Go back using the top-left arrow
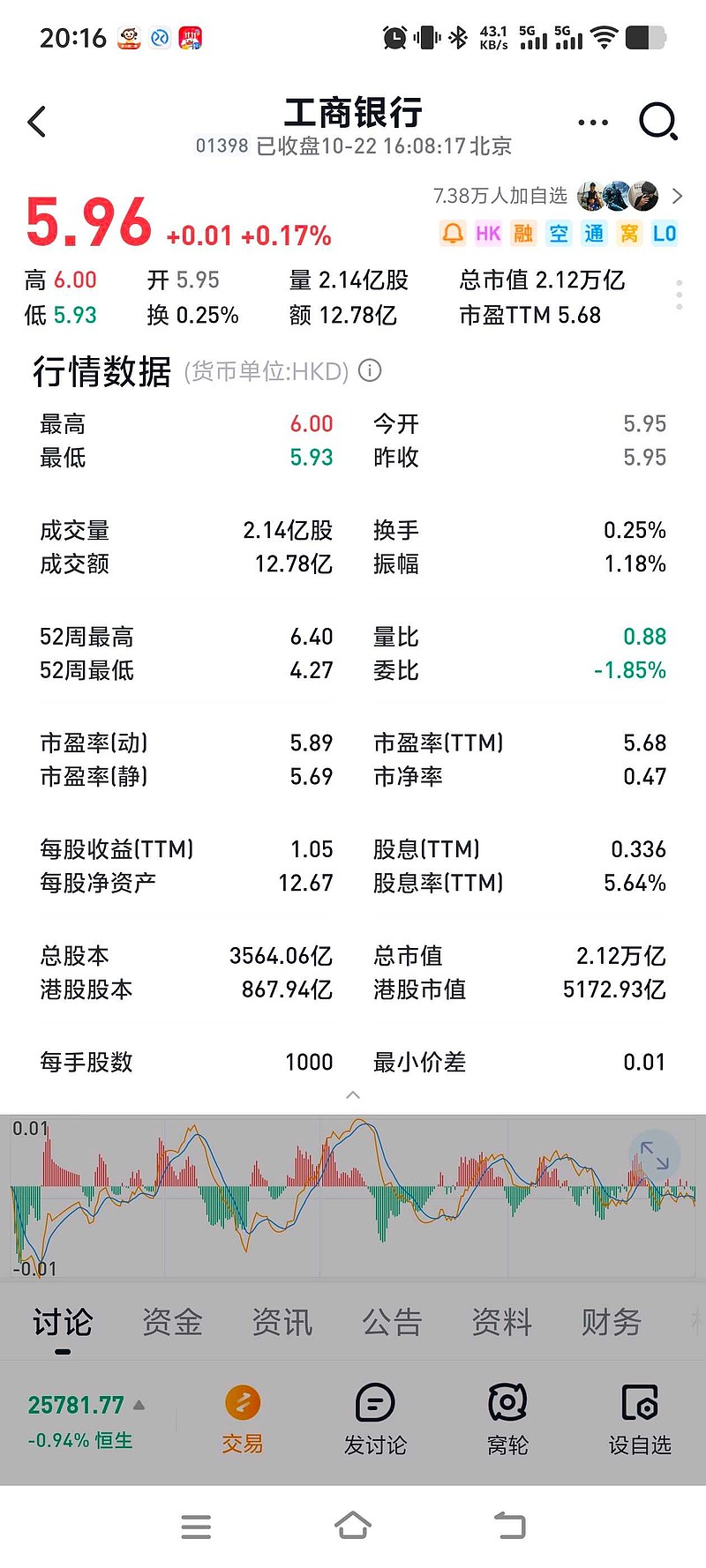Screen dimensions: 706x1568 (37, 122)
